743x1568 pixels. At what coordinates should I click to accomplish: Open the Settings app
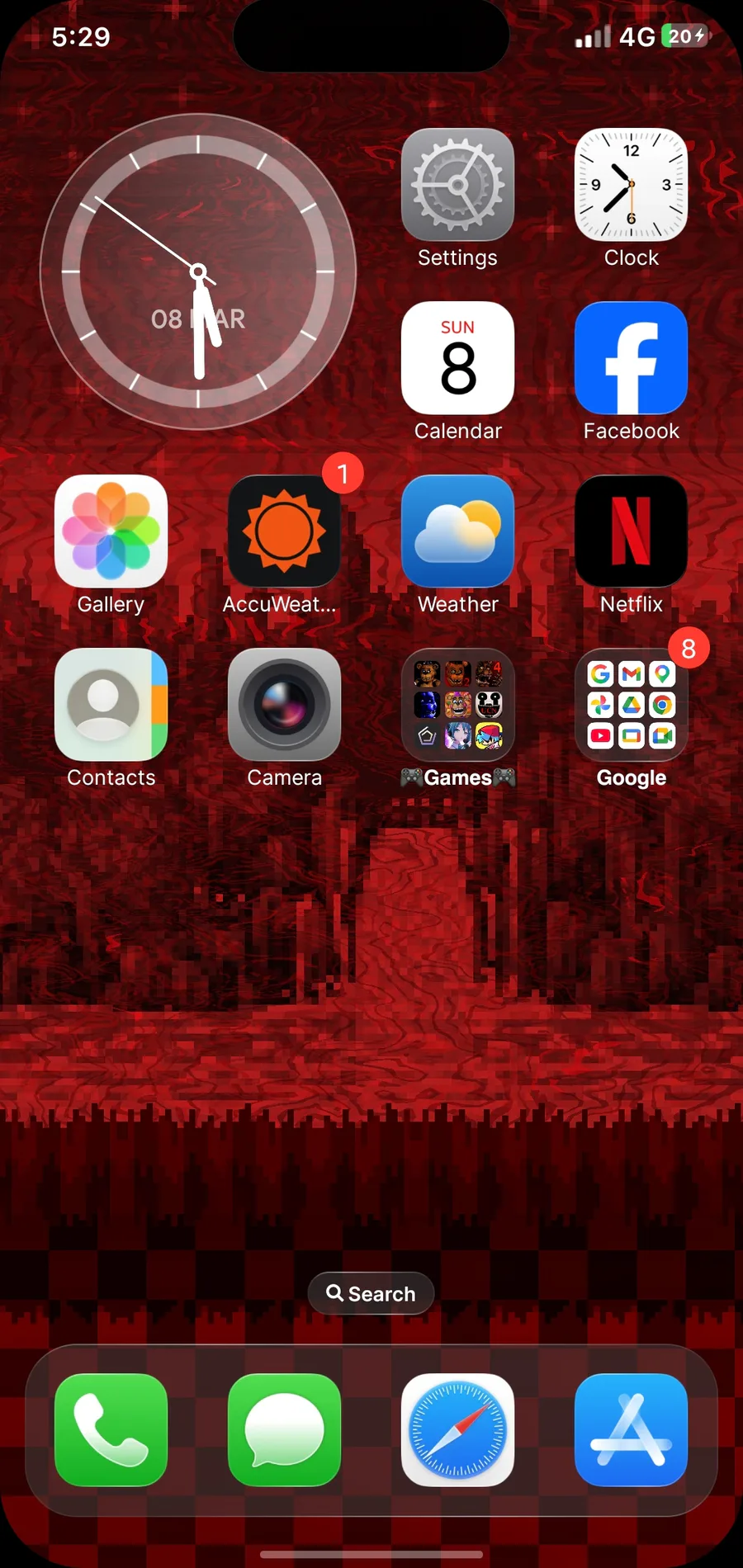(457, 185)
